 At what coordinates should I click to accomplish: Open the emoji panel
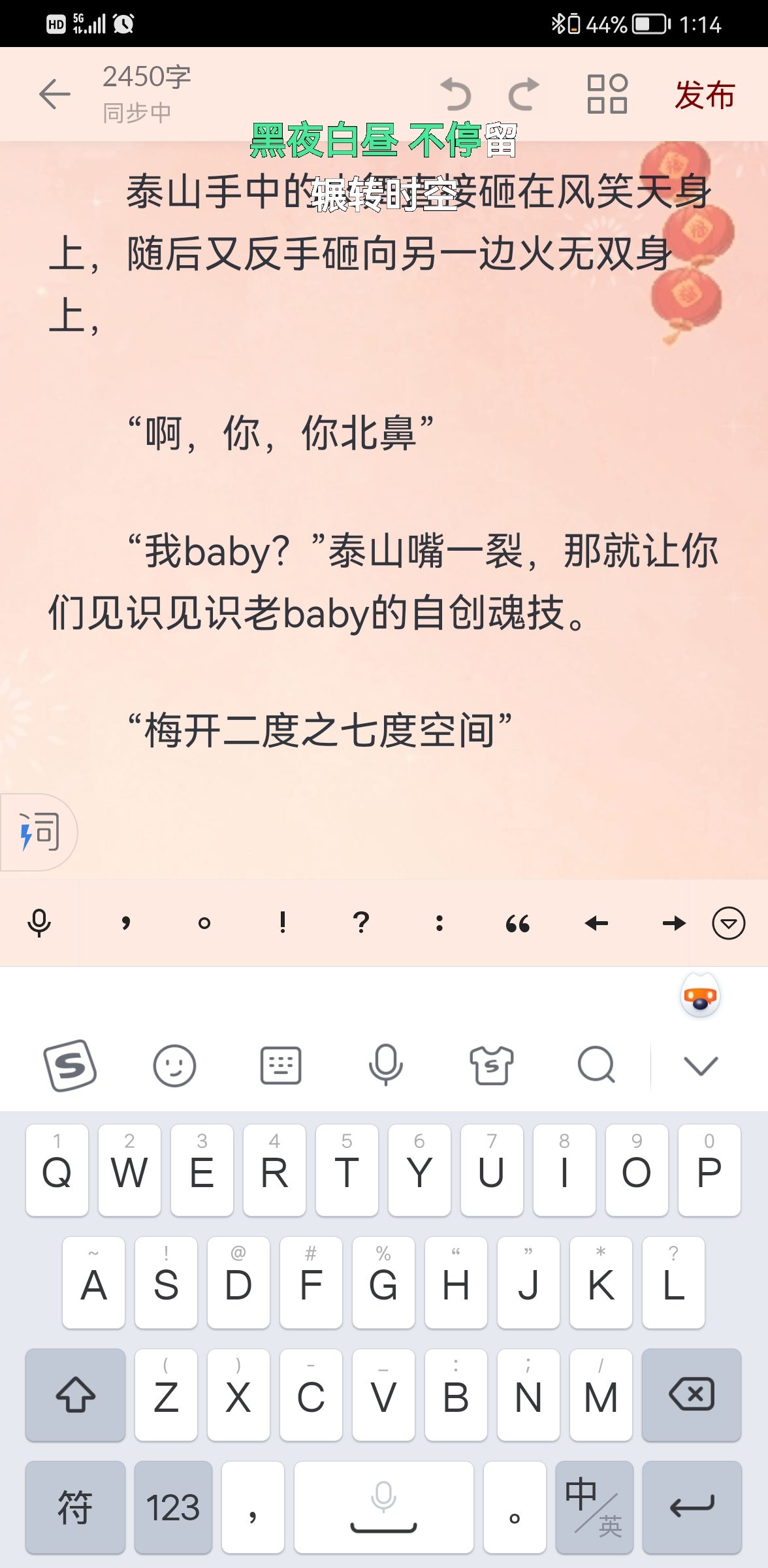[174, 1066]
